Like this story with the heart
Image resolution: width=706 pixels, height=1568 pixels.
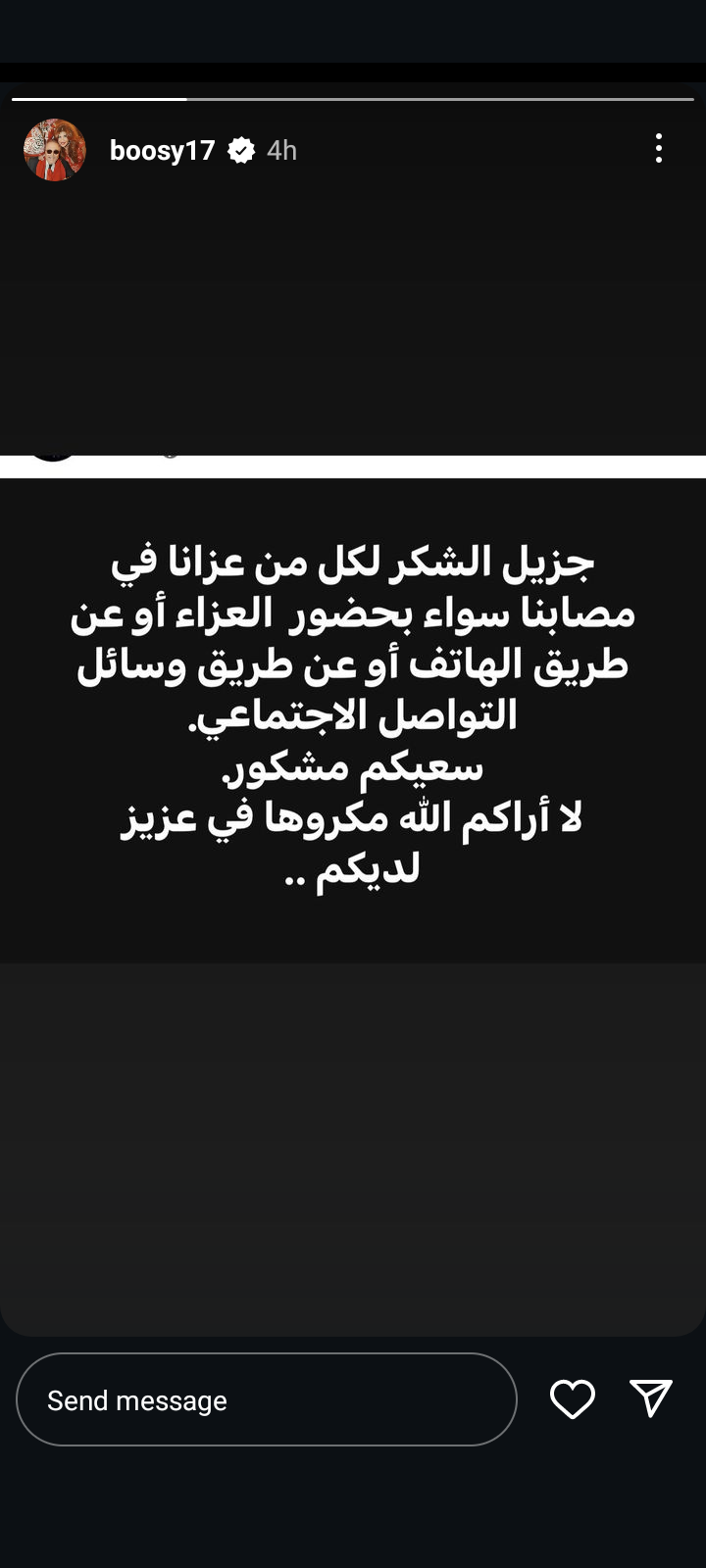[573, 1398]
